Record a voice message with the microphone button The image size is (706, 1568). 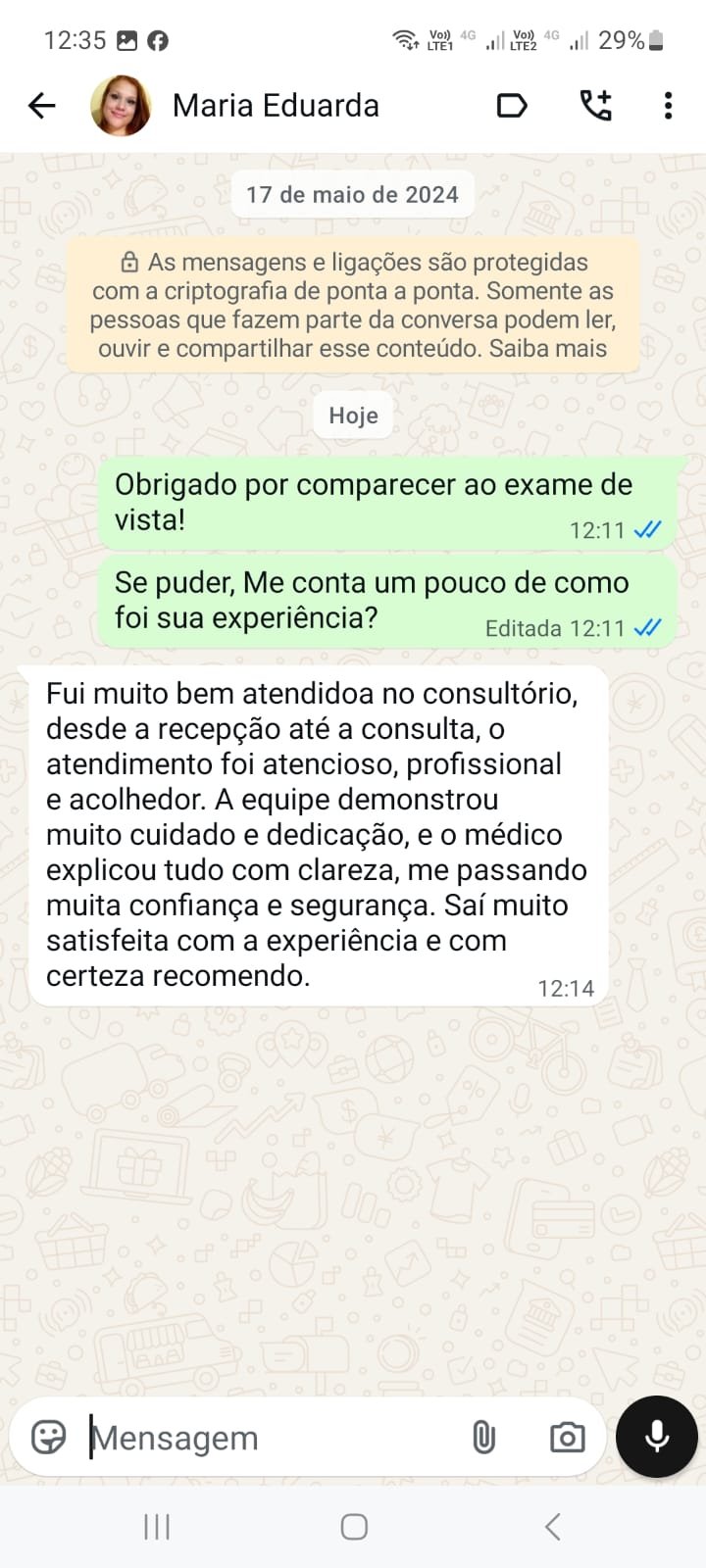655,1436
